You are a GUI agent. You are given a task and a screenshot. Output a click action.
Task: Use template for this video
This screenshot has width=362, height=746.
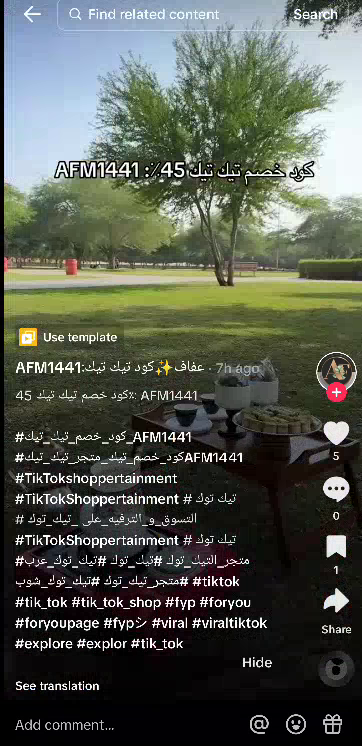point(68,337)
